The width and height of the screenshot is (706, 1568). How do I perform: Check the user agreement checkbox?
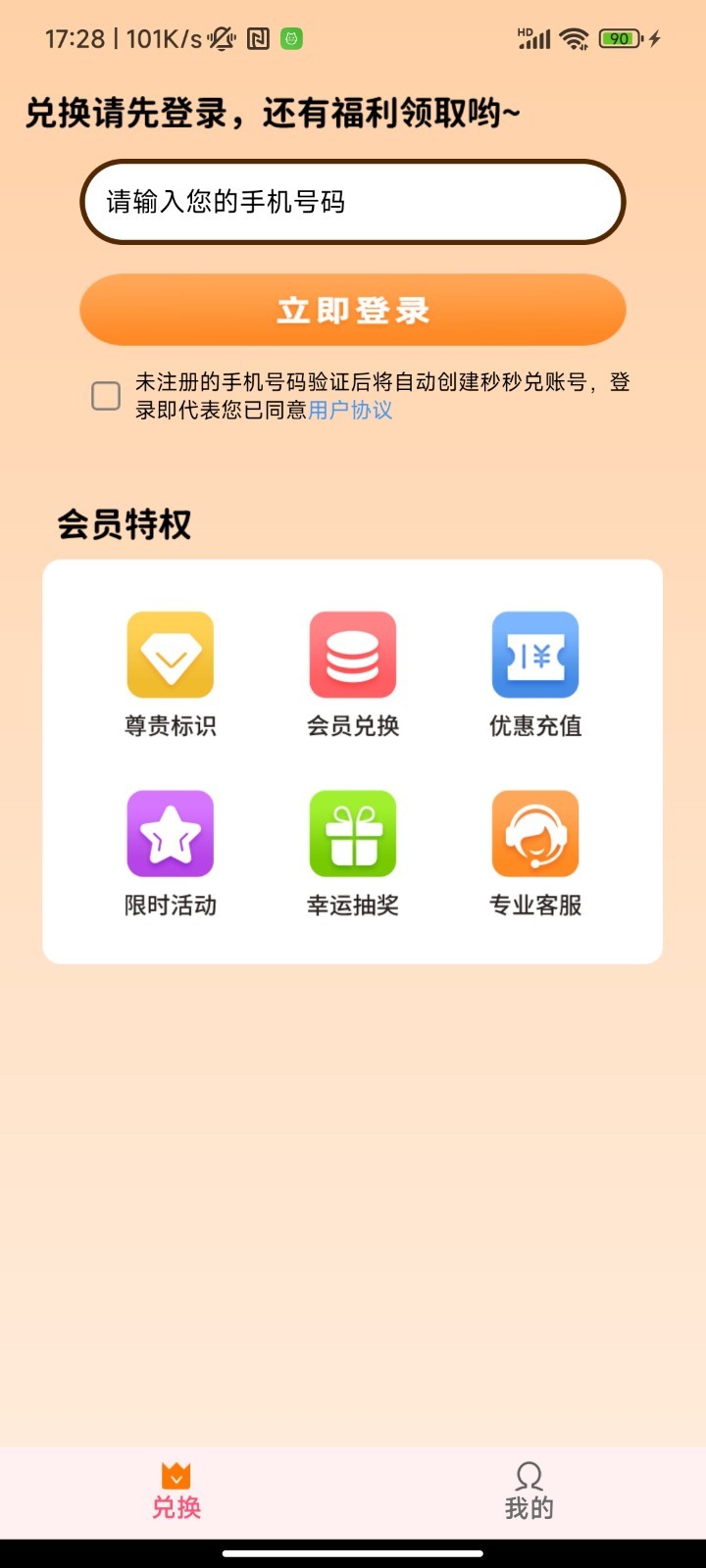pyautogui.click(x=106, y=396)
